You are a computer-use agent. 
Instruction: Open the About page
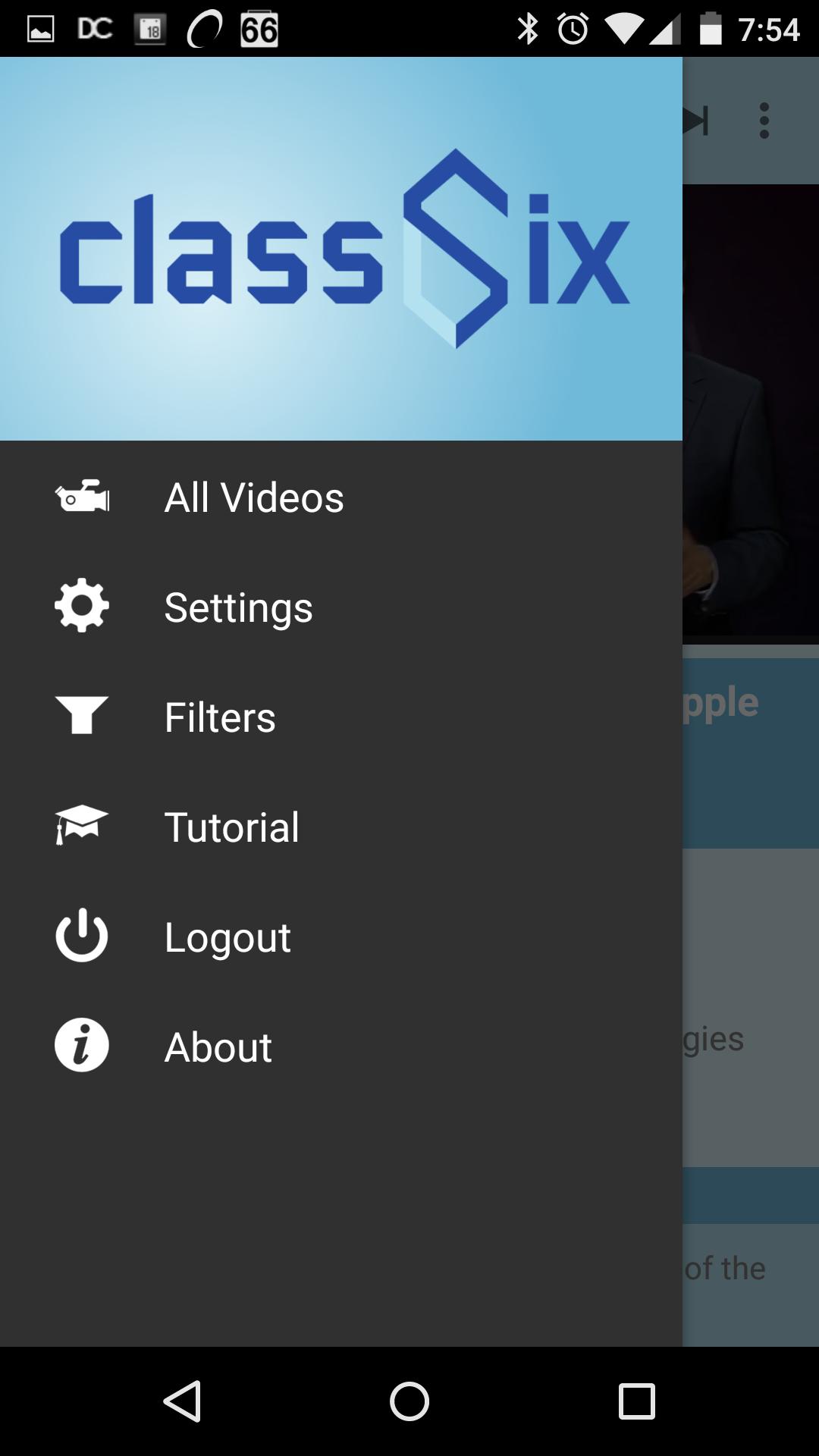(x=218, y=1047)
